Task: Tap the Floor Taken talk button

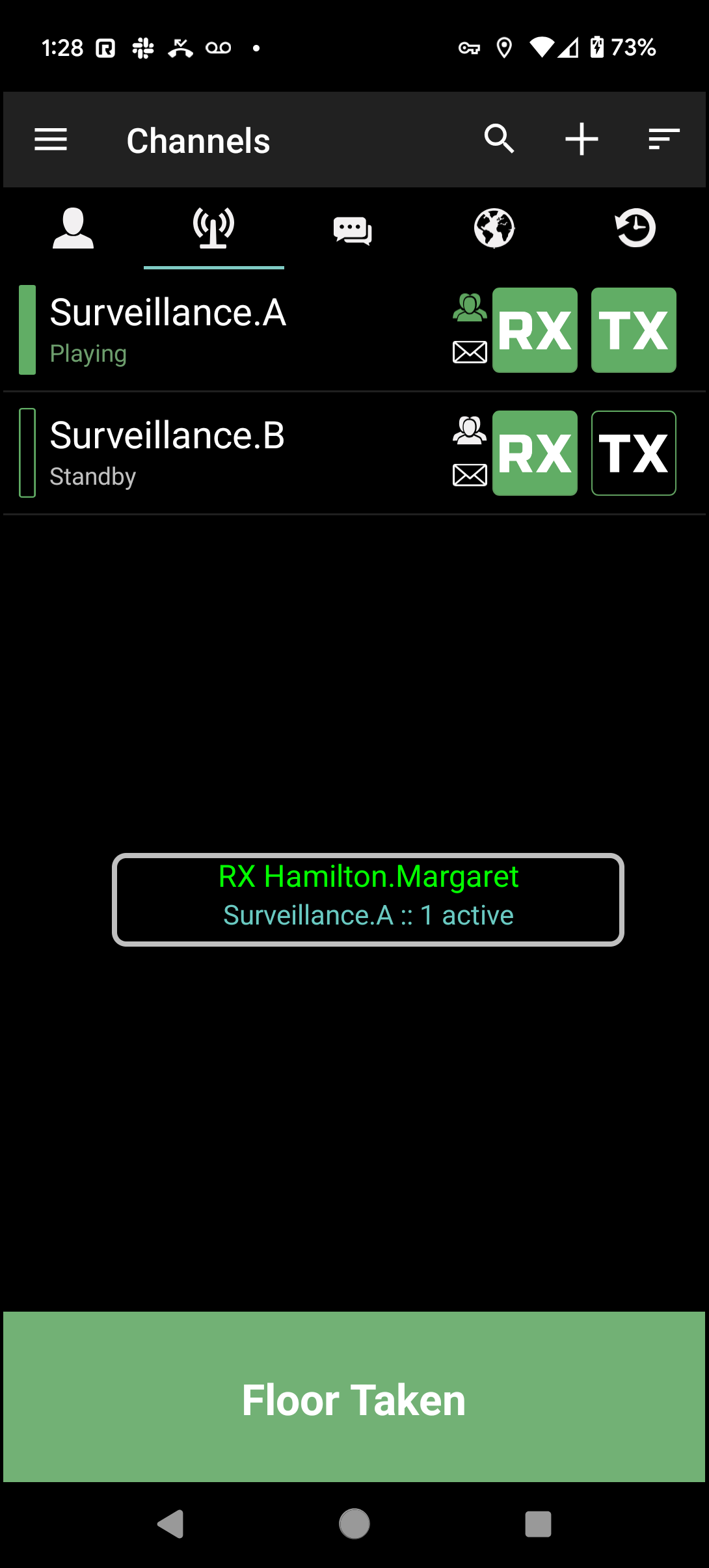Action: (354, 1398)
